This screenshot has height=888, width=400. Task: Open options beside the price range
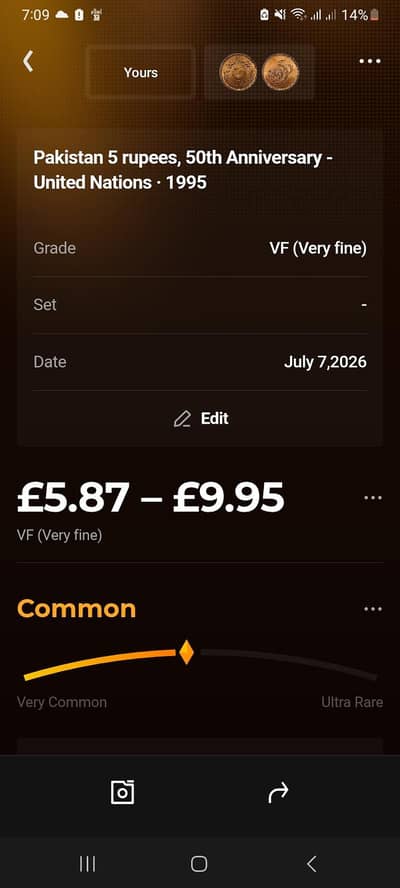coord(373,497)
